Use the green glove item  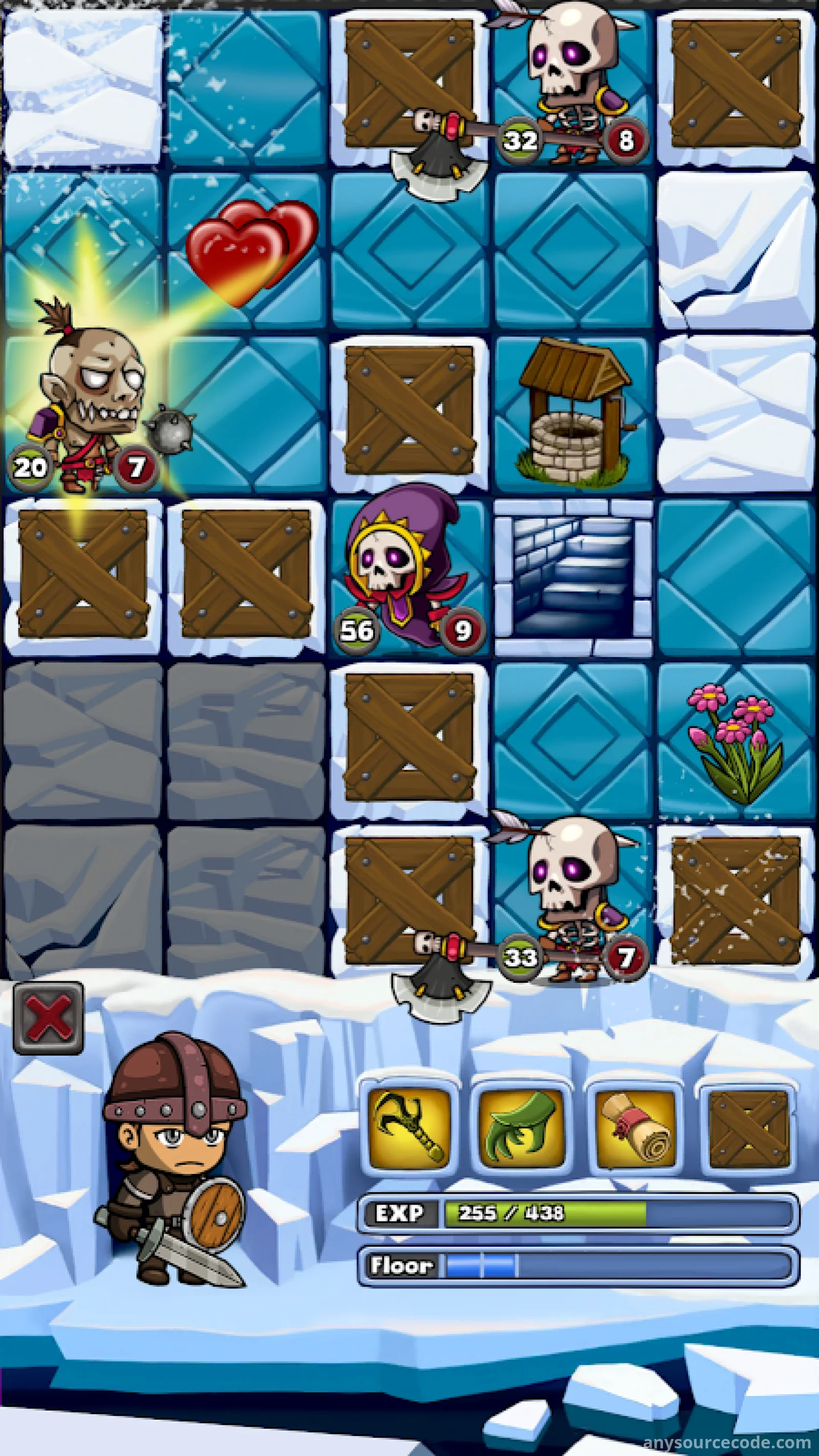coord(521,1128)
